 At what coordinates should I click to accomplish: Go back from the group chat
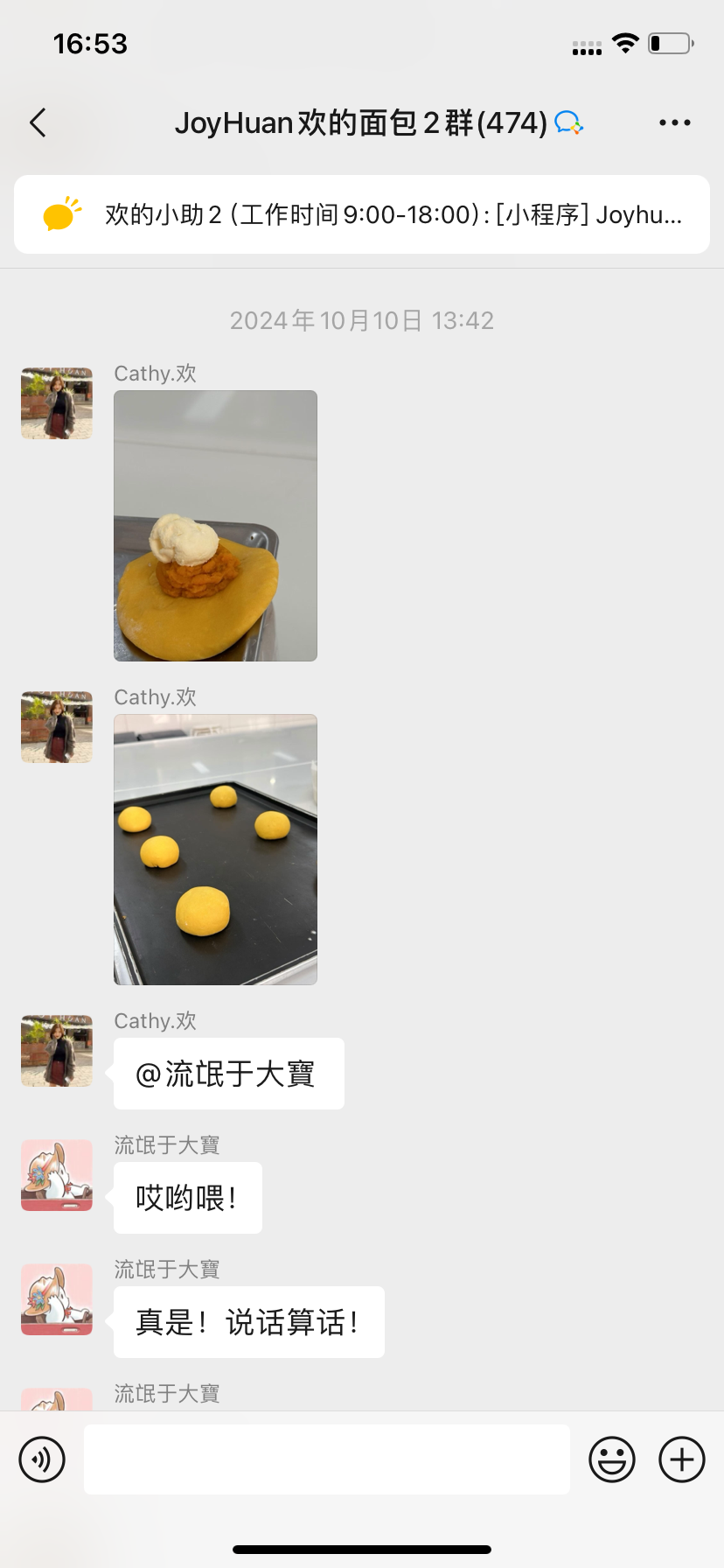click(x=38, y=122)
